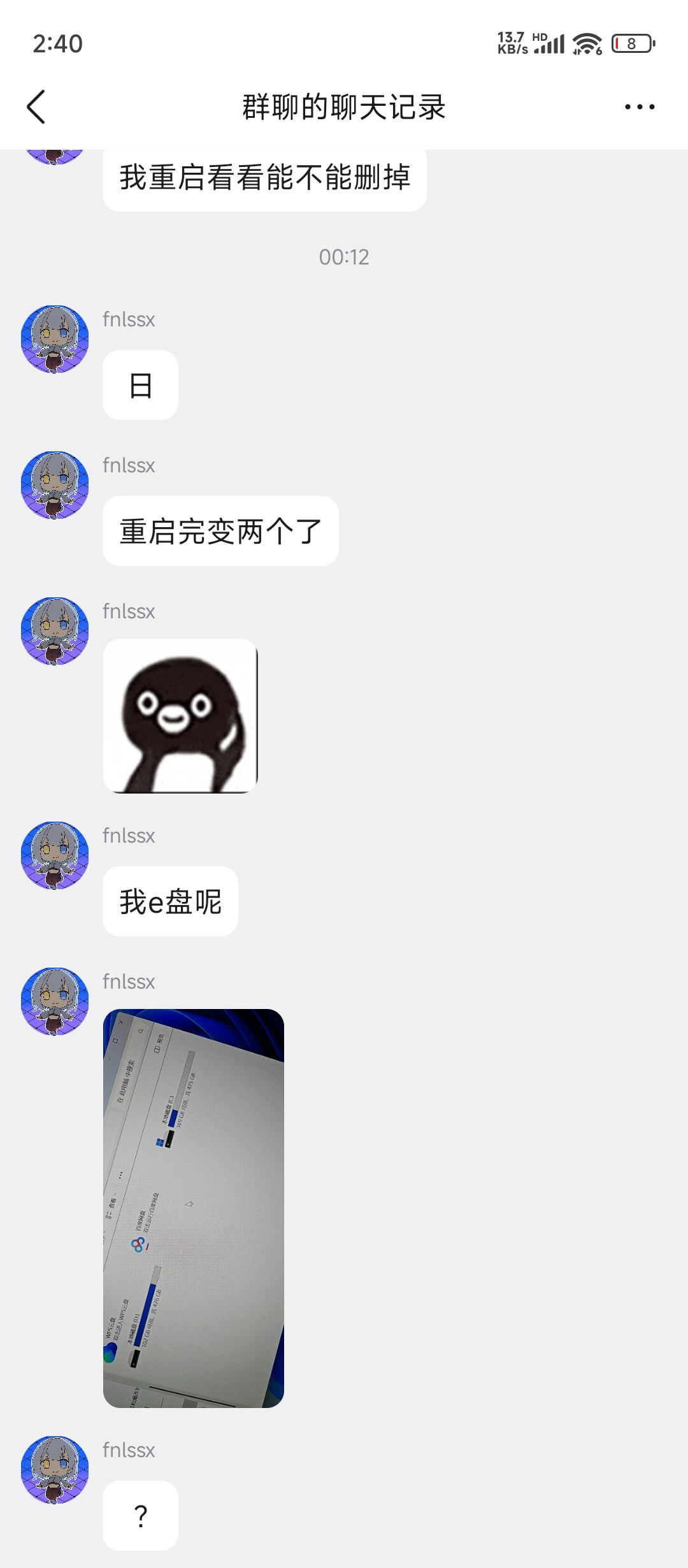The image size is (688, 1568).
Task: View the penguin sticker image
Action: [x=180, y=716]
